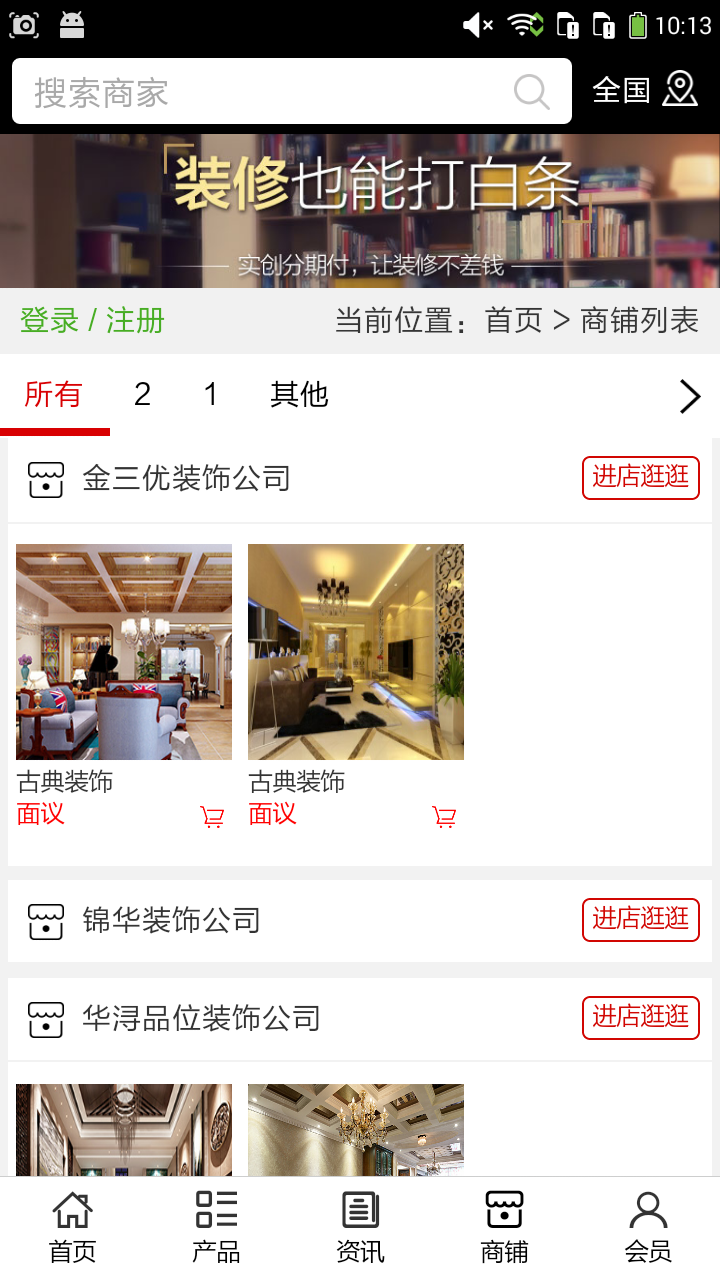The width and height of the screenshot is (720, 1280).
Task: Enter 锦华装饰公司 via 进店逛逛
Action: (640, 920)
